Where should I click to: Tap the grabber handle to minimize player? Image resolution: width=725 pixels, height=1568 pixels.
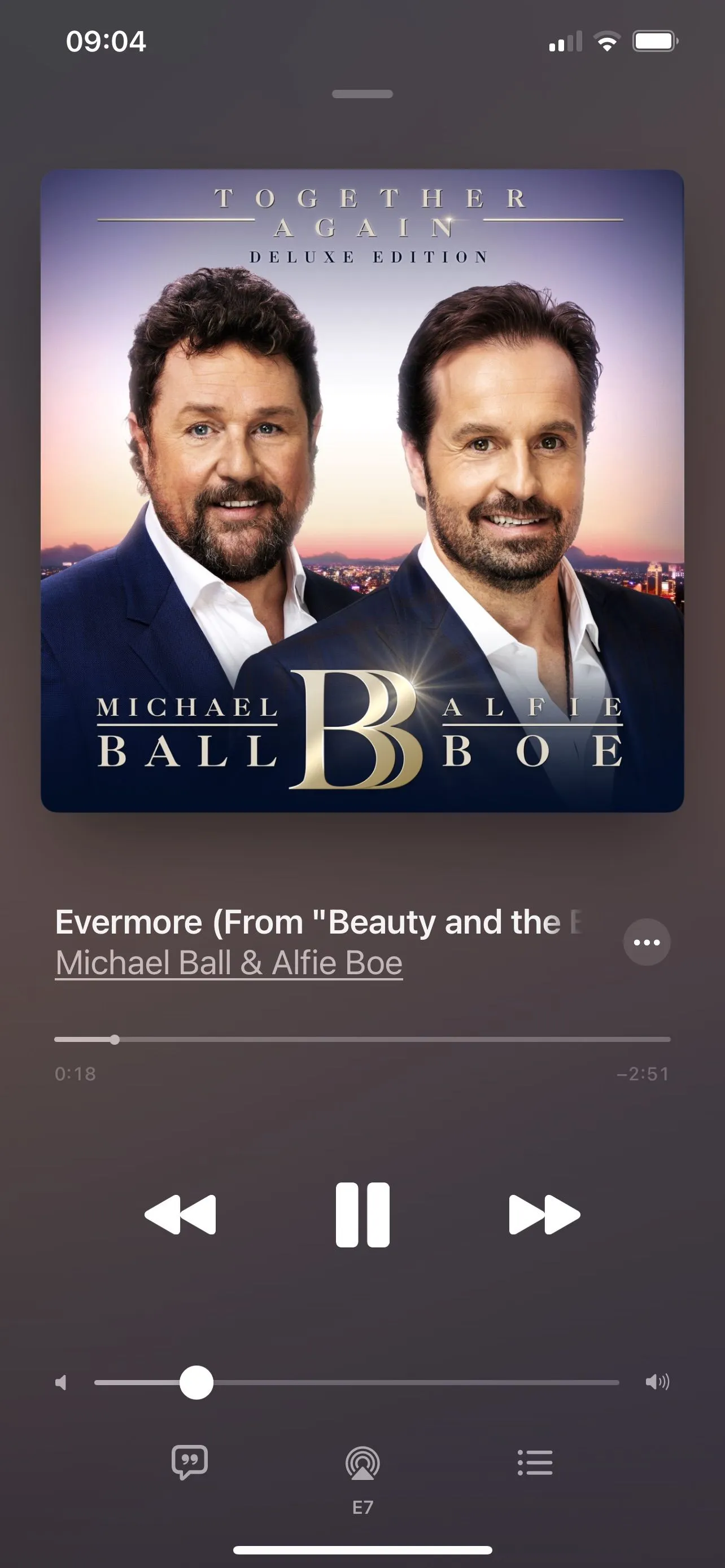click(x=362, y=94)
